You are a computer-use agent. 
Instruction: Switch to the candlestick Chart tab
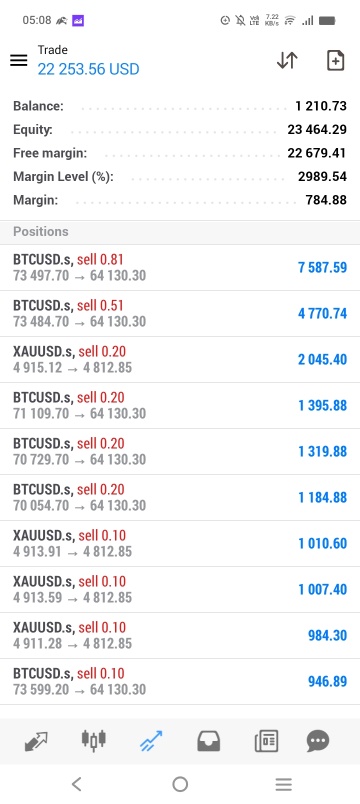tap(94, 740)
